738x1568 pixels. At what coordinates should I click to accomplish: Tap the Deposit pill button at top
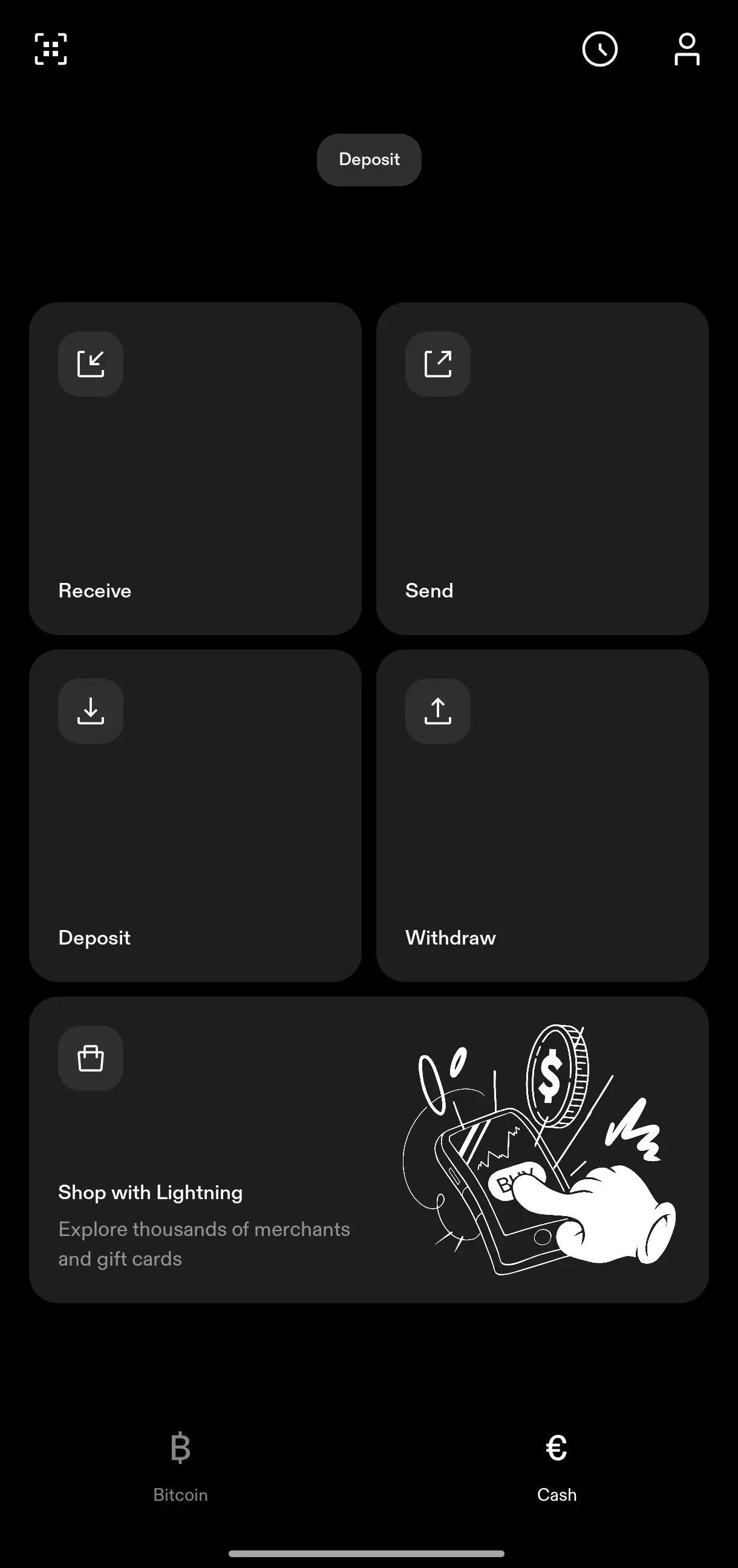369,160
